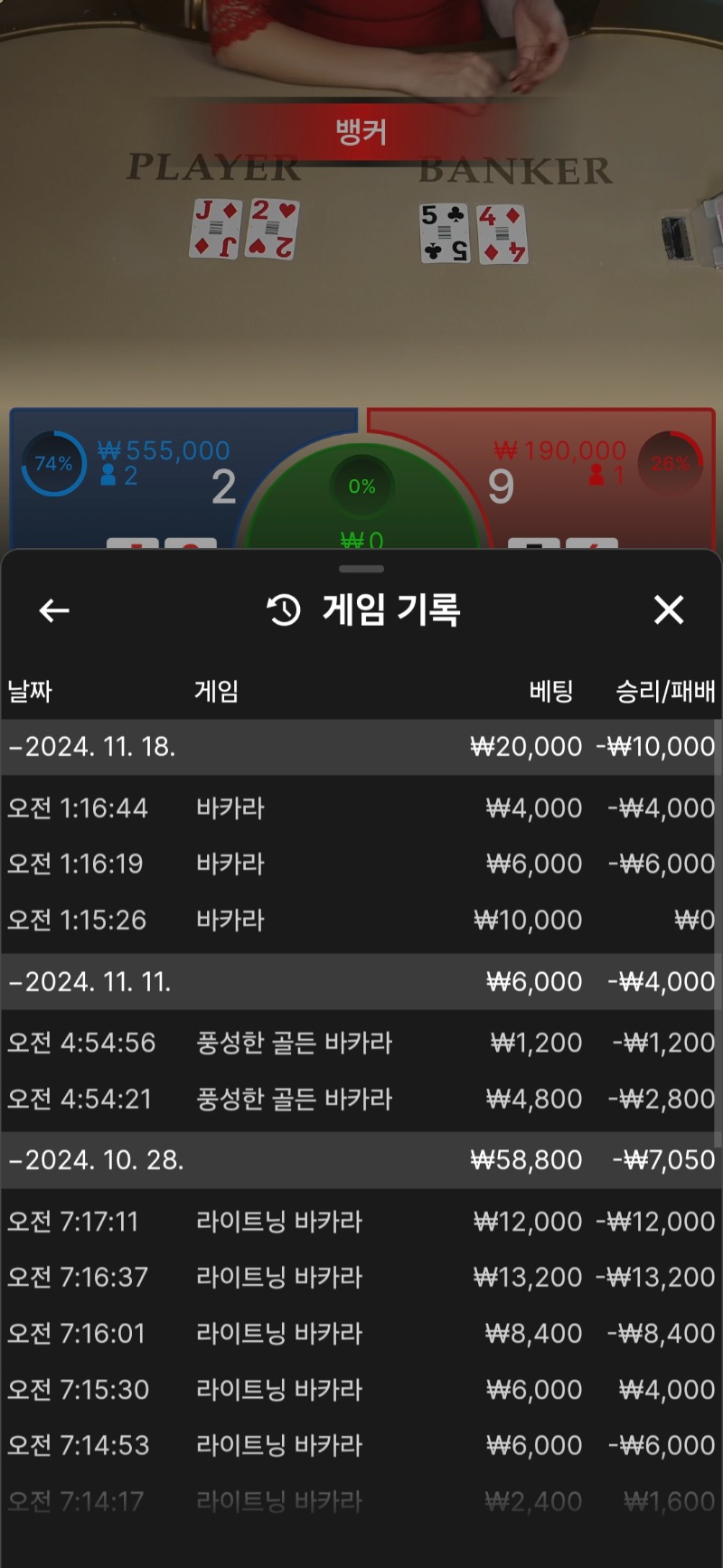
Task: Open 오전 7:17:11 라이트닝 바카라 entry
Action: tap(360, 1222)
